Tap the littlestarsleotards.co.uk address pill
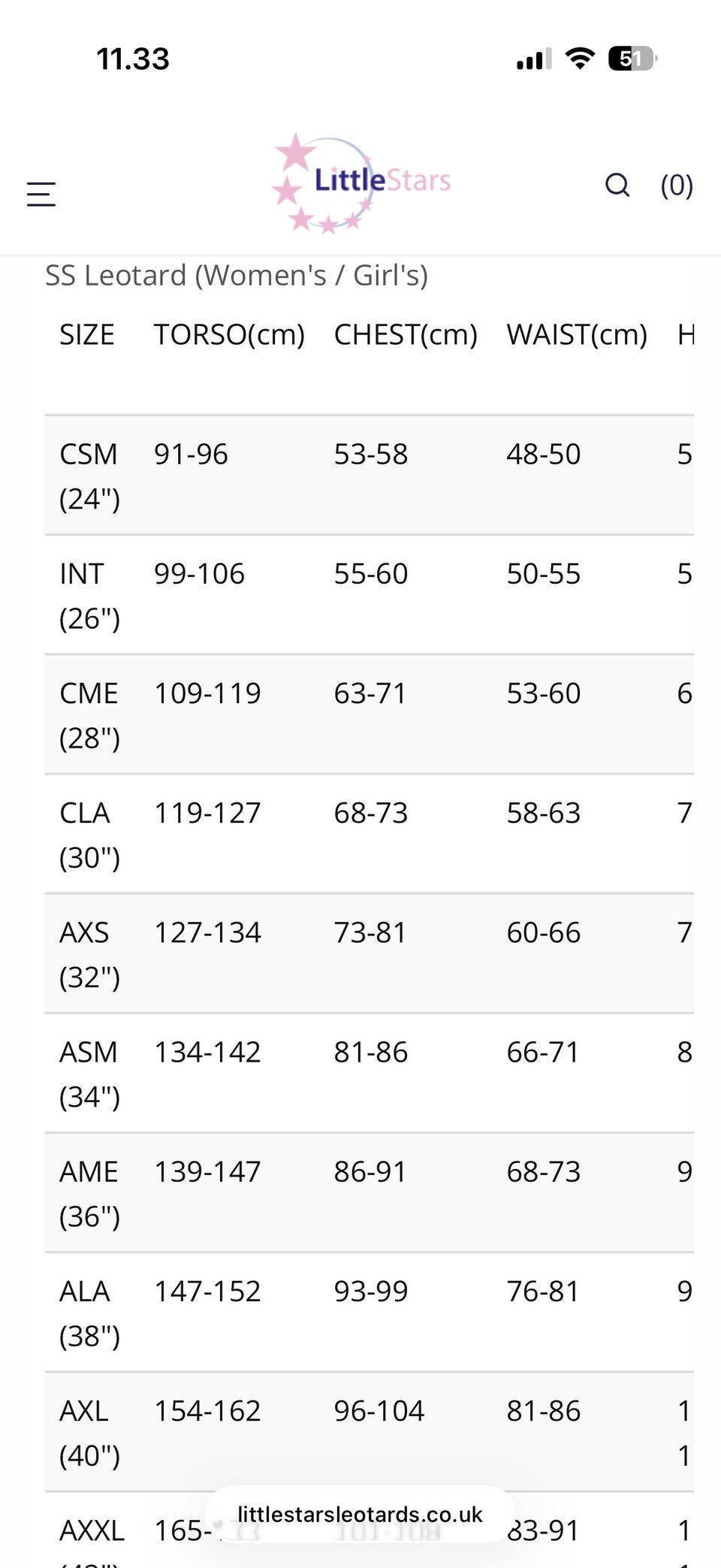This screenshot has height=1568, width=721. (360, 1514)
